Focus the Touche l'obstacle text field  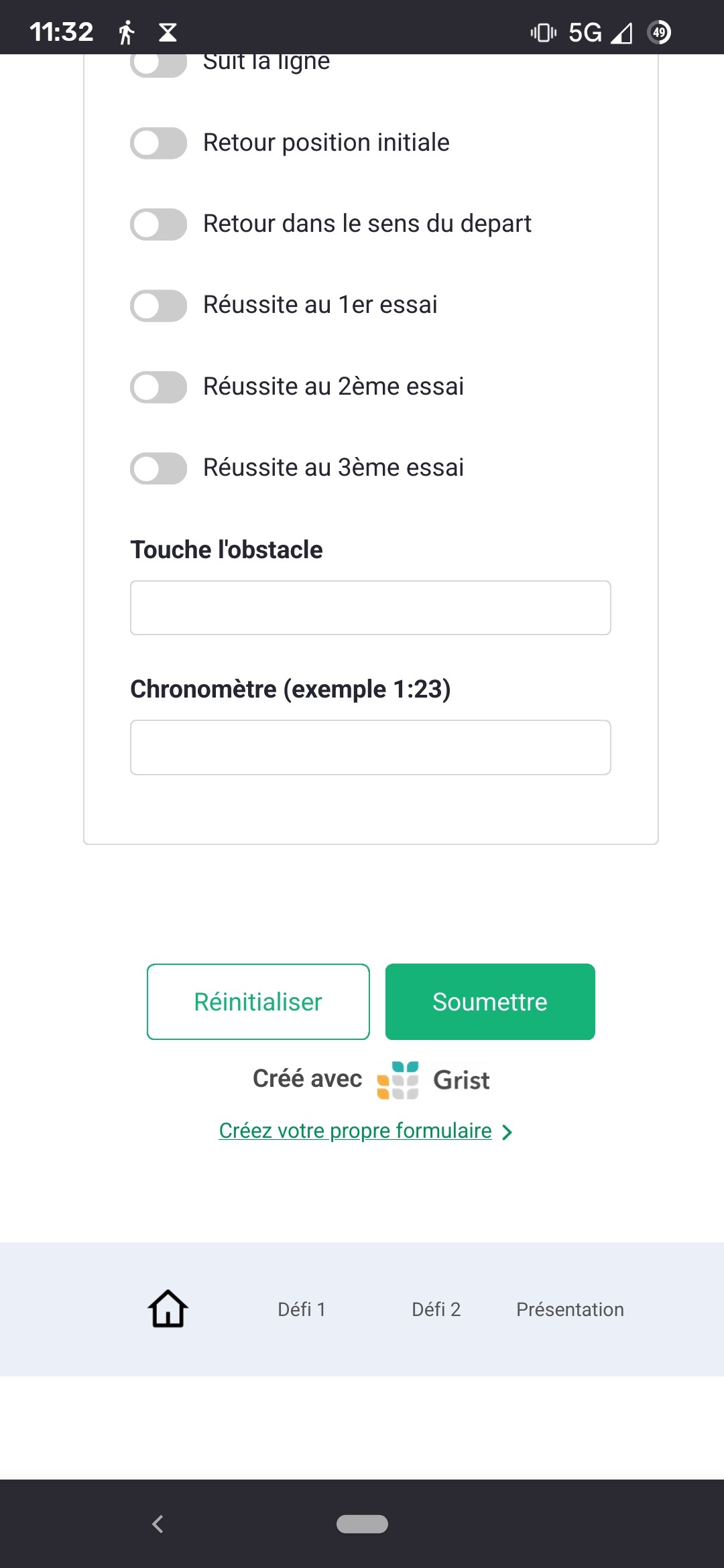click(x=371, y=608)
